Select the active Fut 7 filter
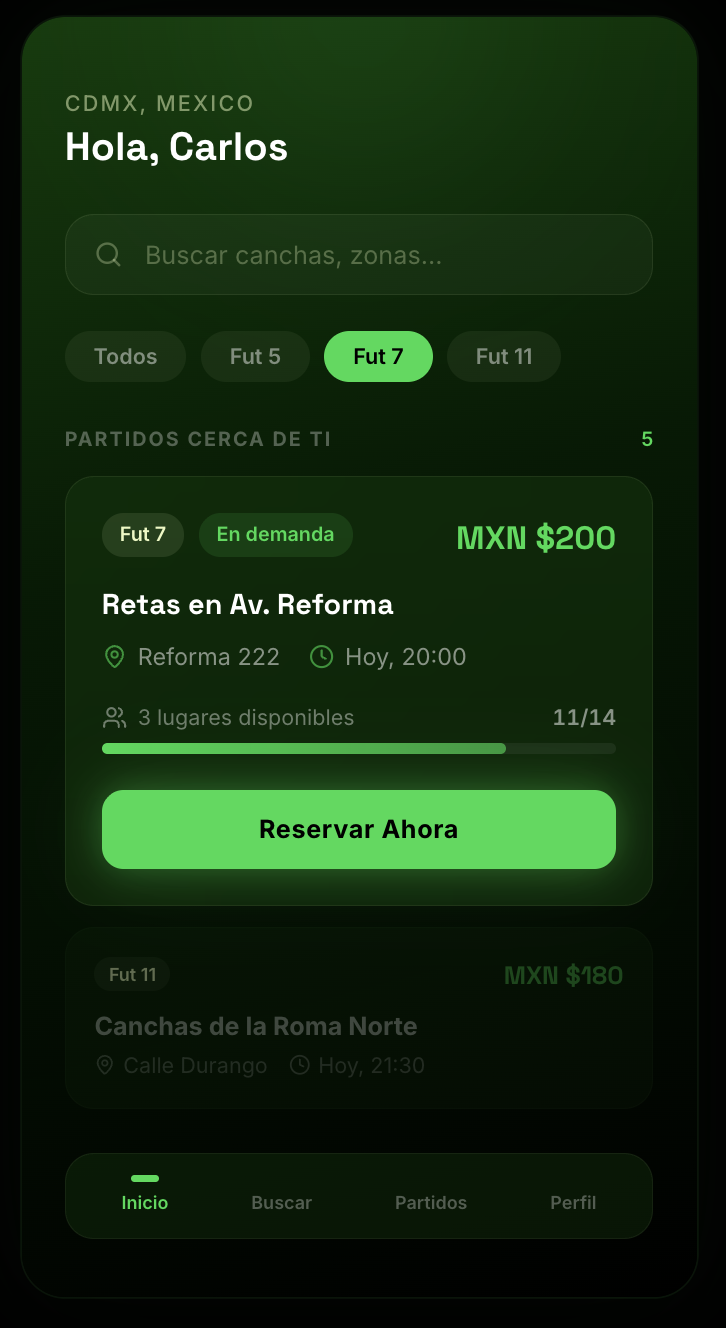Image resolution: width=726 pixels, height=1328 pixels. click(x=378, y=356)
